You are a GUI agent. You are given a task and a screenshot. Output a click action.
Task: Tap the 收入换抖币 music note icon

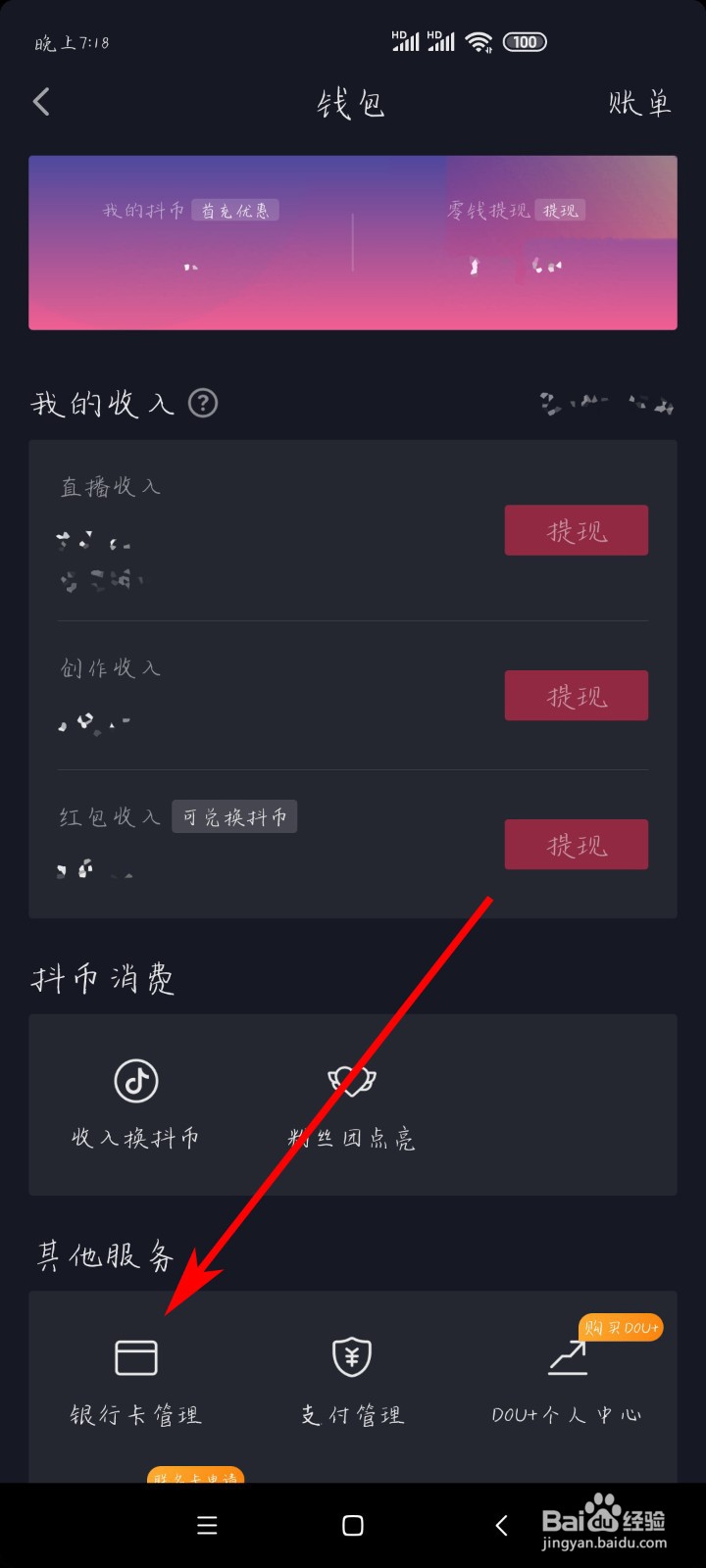[x=136, y=1081]
